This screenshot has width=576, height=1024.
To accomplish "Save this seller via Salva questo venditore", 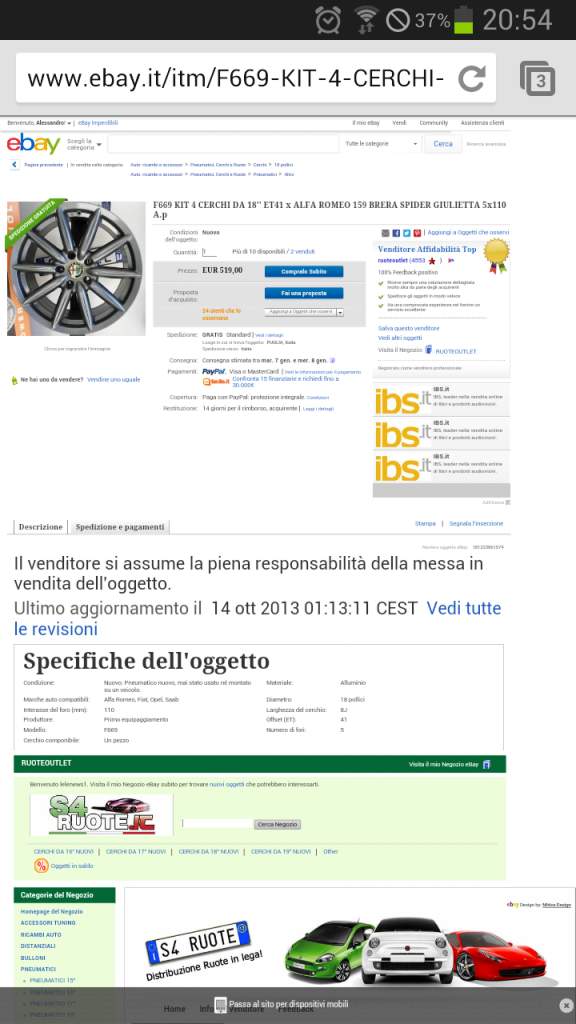I will click(409, 328).
